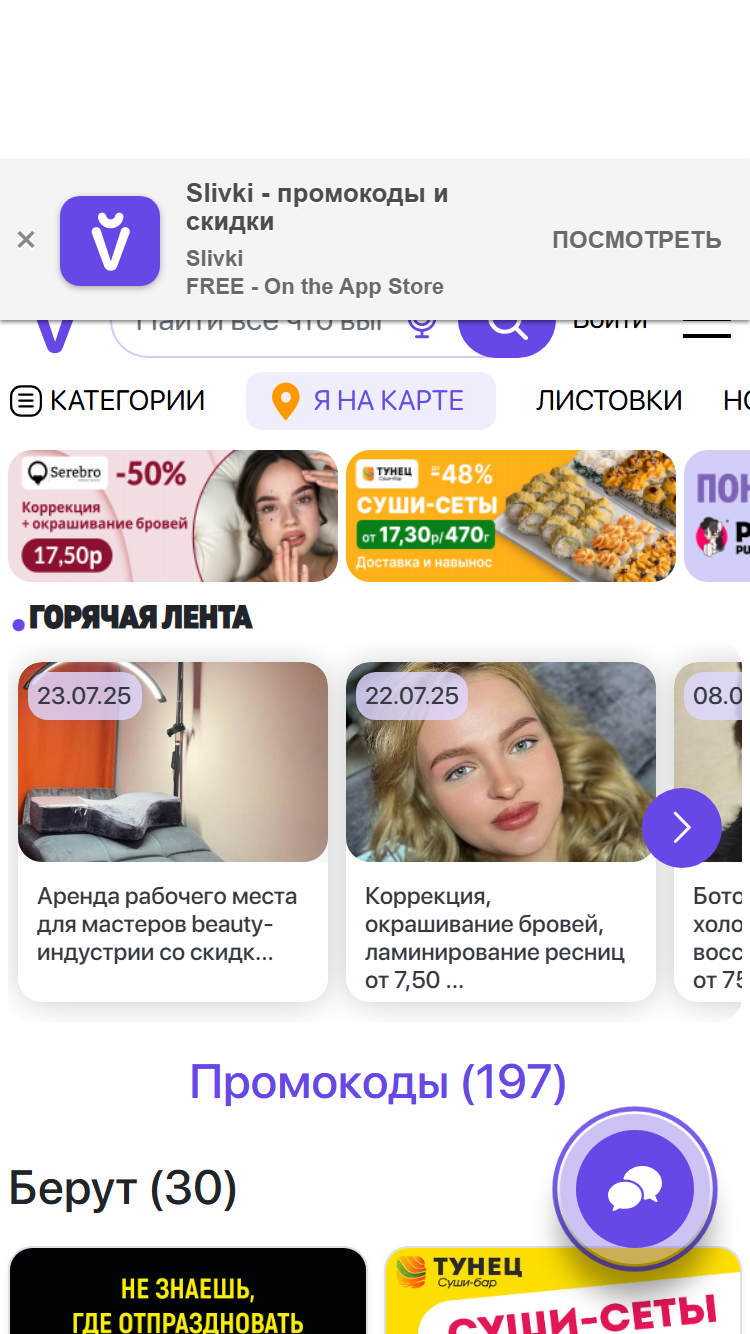Open КАТЕГОРИИ menu
The width and height of the screenshot is (750, 1334).
coord(107,401)
